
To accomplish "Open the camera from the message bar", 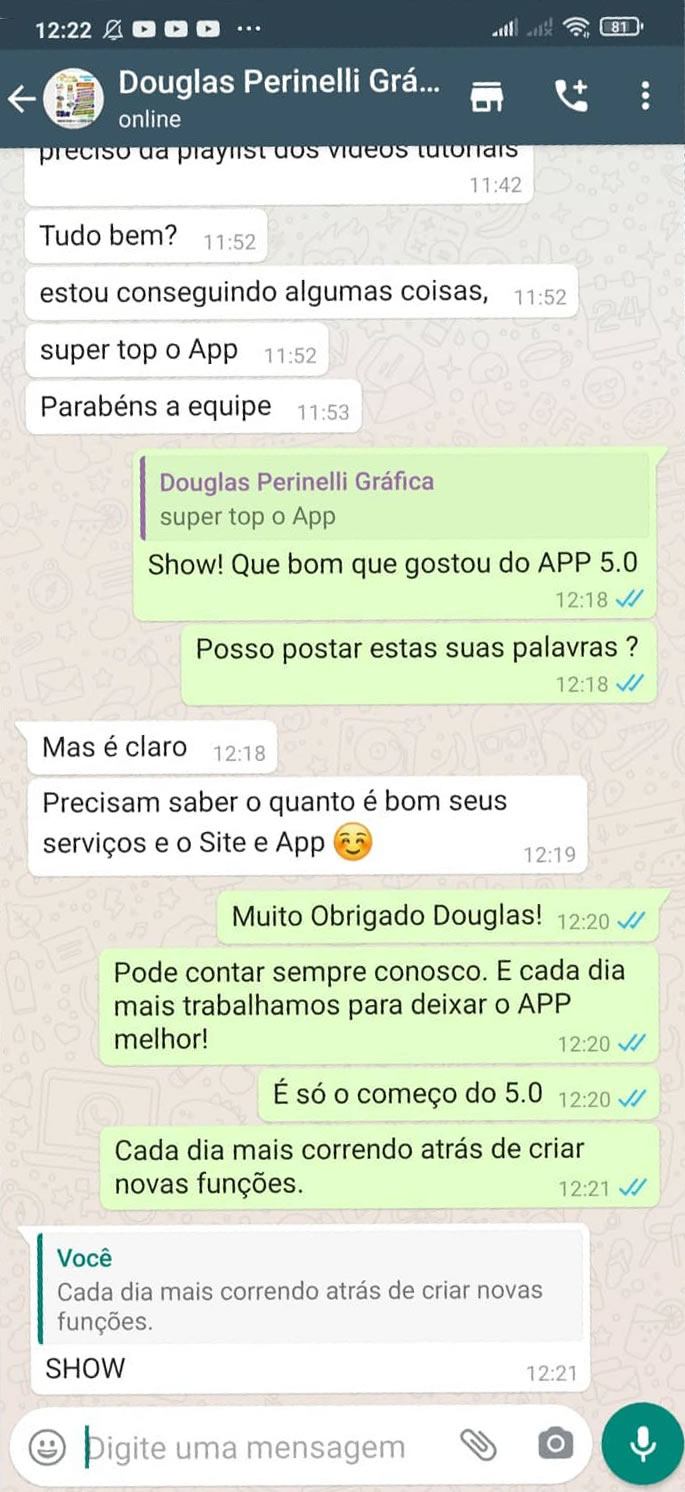I will [x=555, y=1445].
